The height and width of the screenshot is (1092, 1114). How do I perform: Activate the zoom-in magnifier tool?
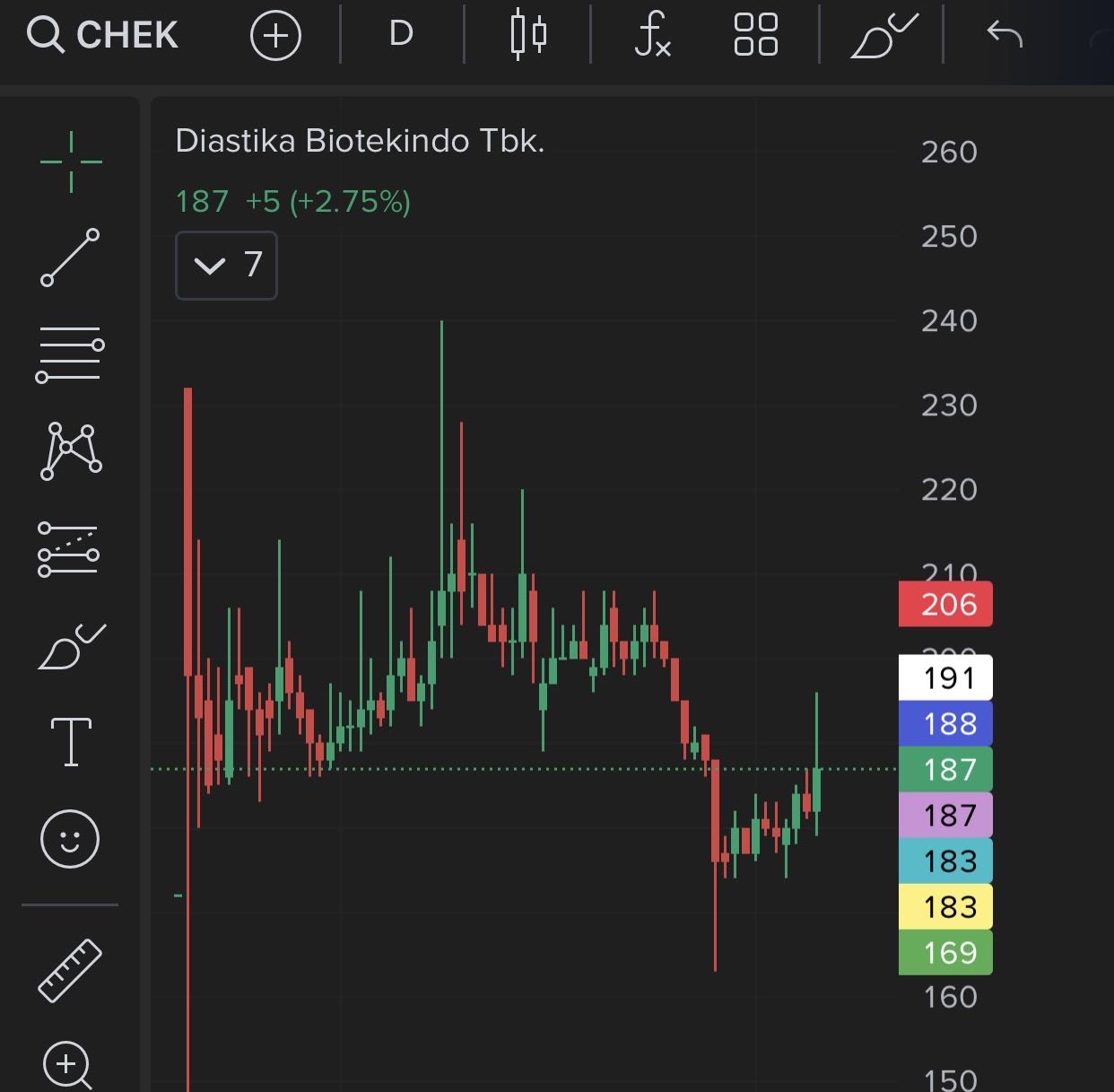(x=68, y=1065)
